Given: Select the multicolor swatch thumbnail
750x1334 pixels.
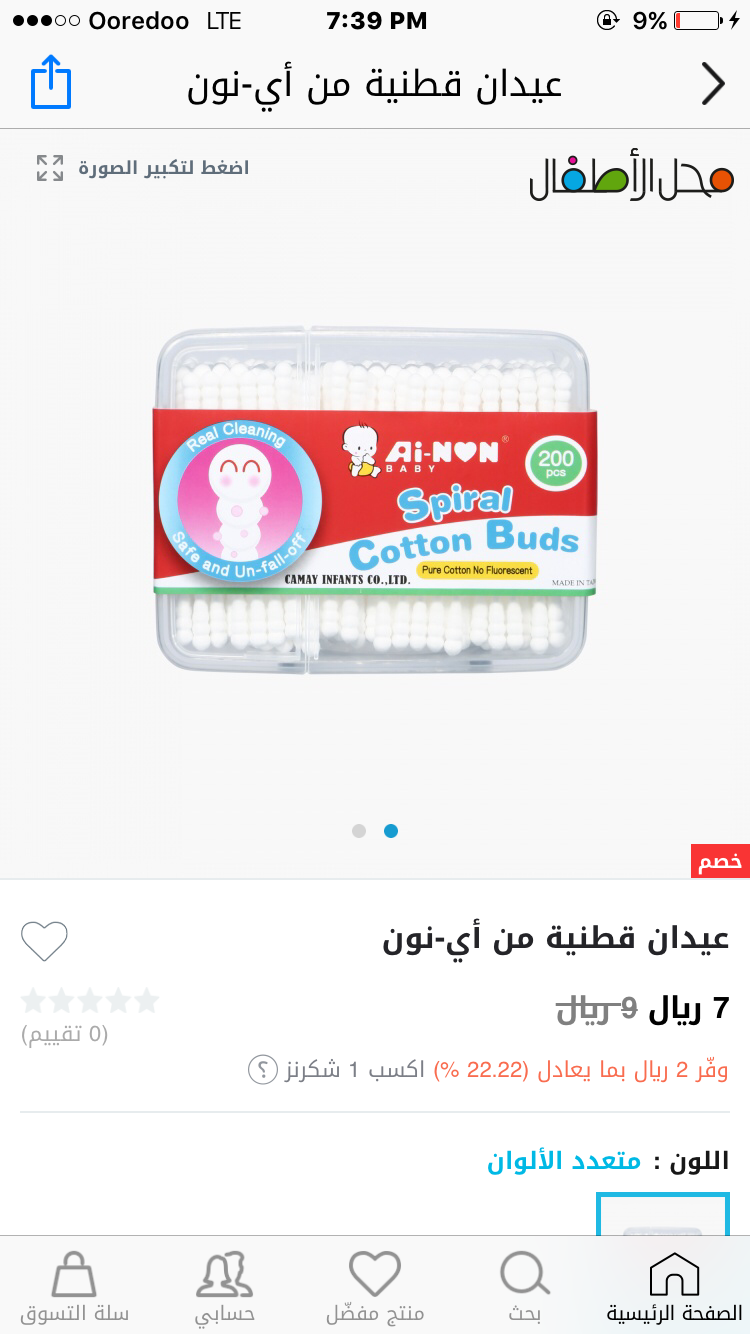Looking at the screenshot, I should [663, 1215].
